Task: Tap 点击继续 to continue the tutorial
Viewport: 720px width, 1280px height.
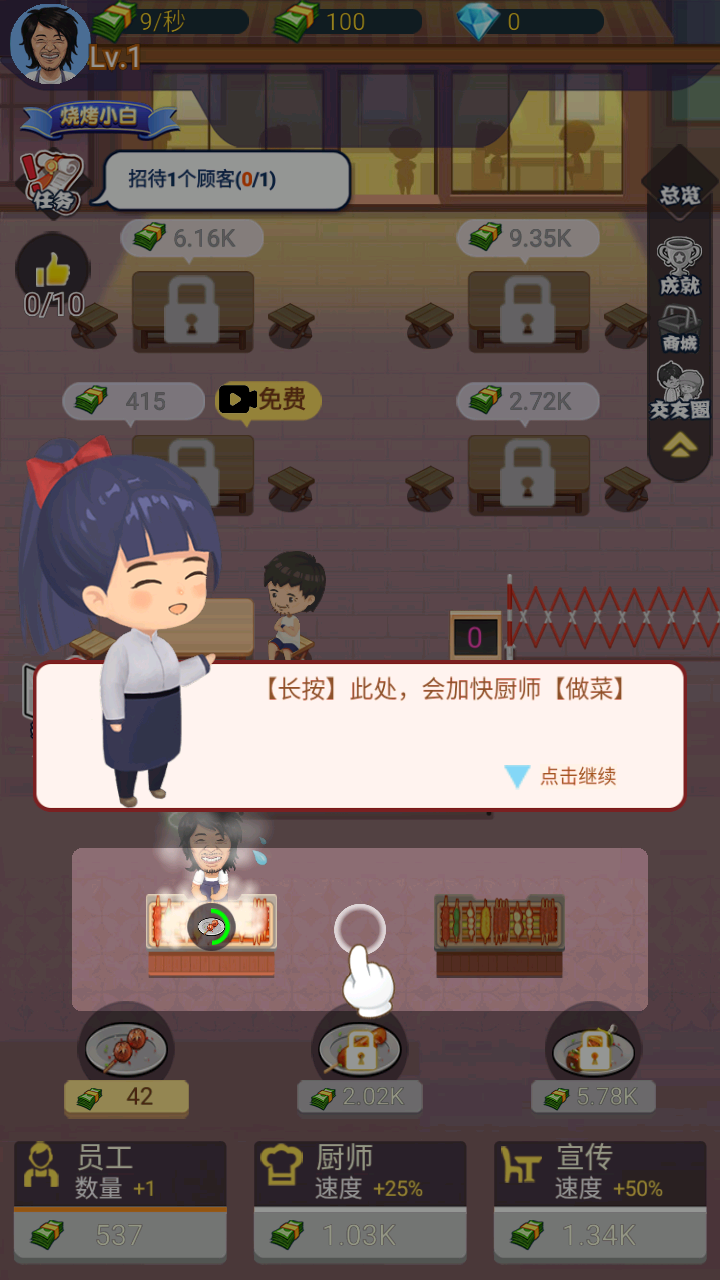Action: 562,777
